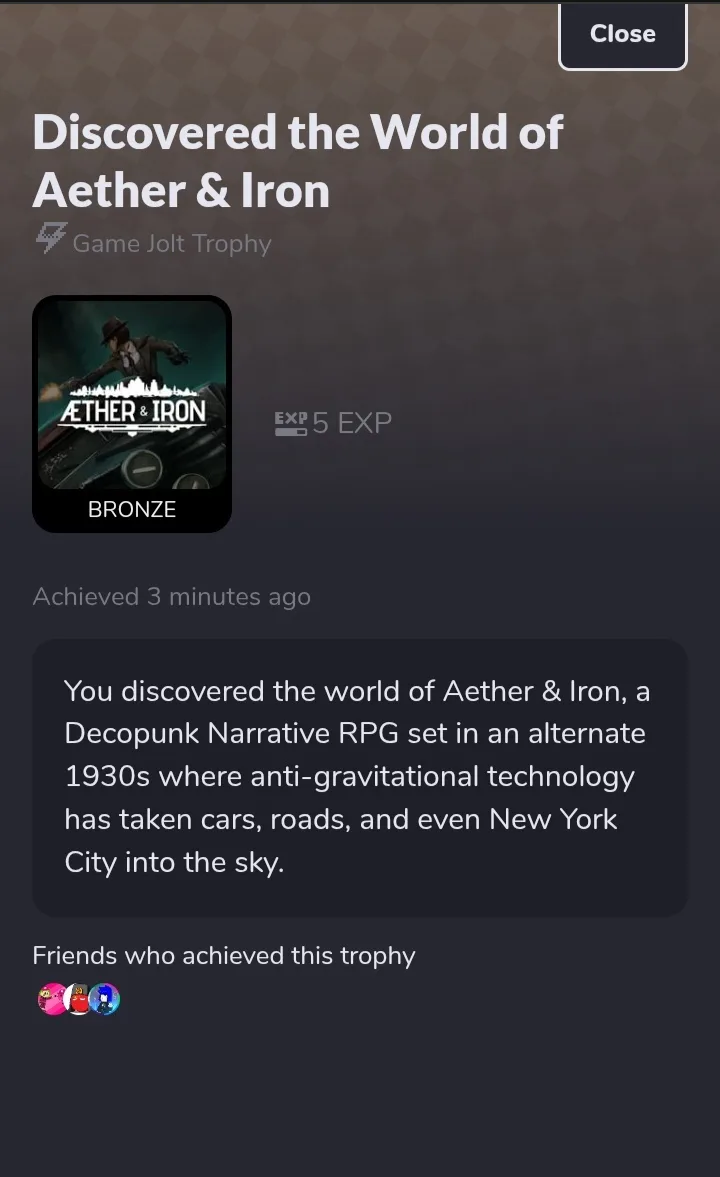This screenshot has height=1177, width=720.
Task: View the pink friend avatar who achieved trophy
Action: pyautogui.click(x=50, y=999)
